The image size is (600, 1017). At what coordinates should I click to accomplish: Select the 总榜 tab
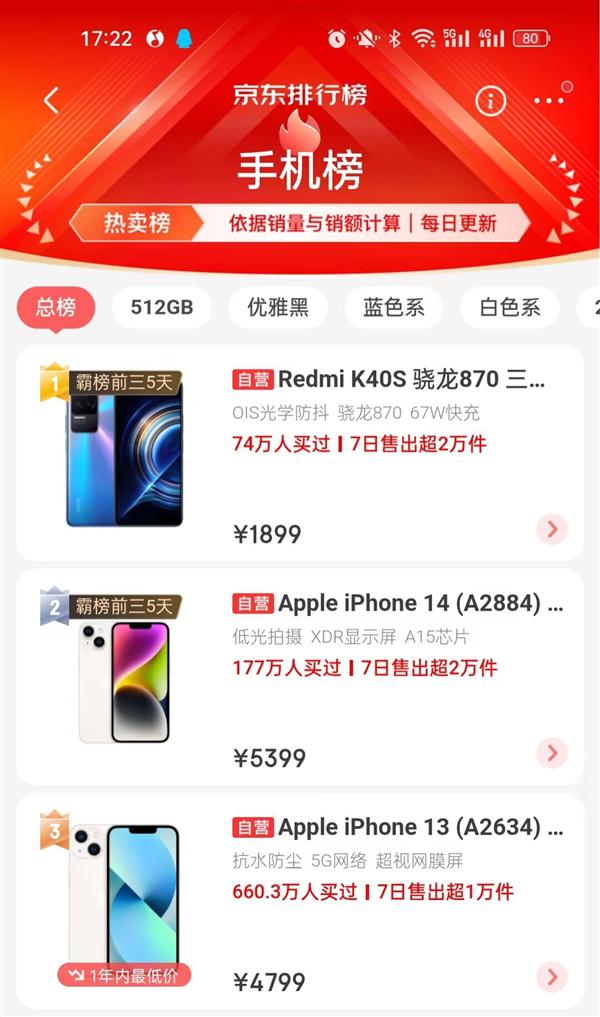56,307
